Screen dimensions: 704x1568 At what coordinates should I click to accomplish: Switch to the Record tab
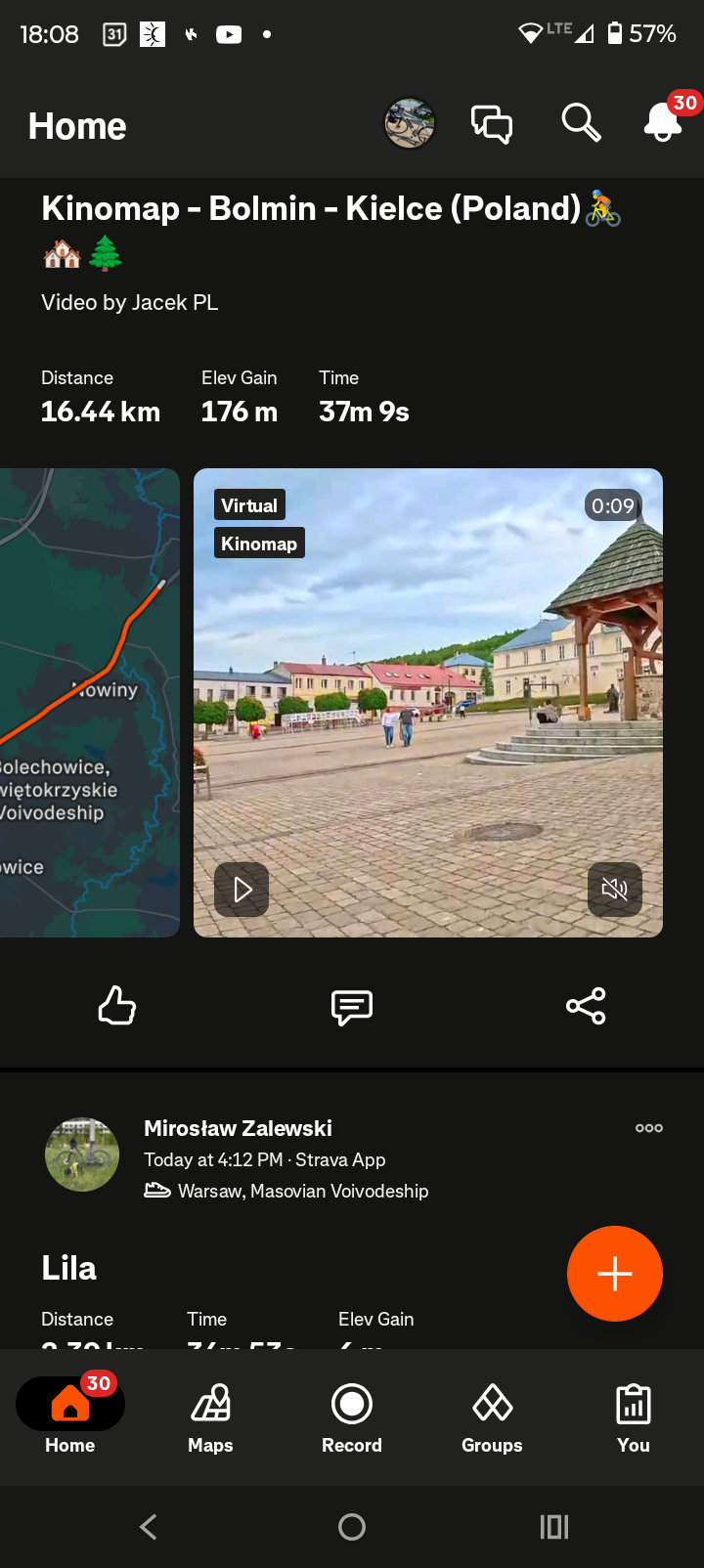pos(352,1417)
